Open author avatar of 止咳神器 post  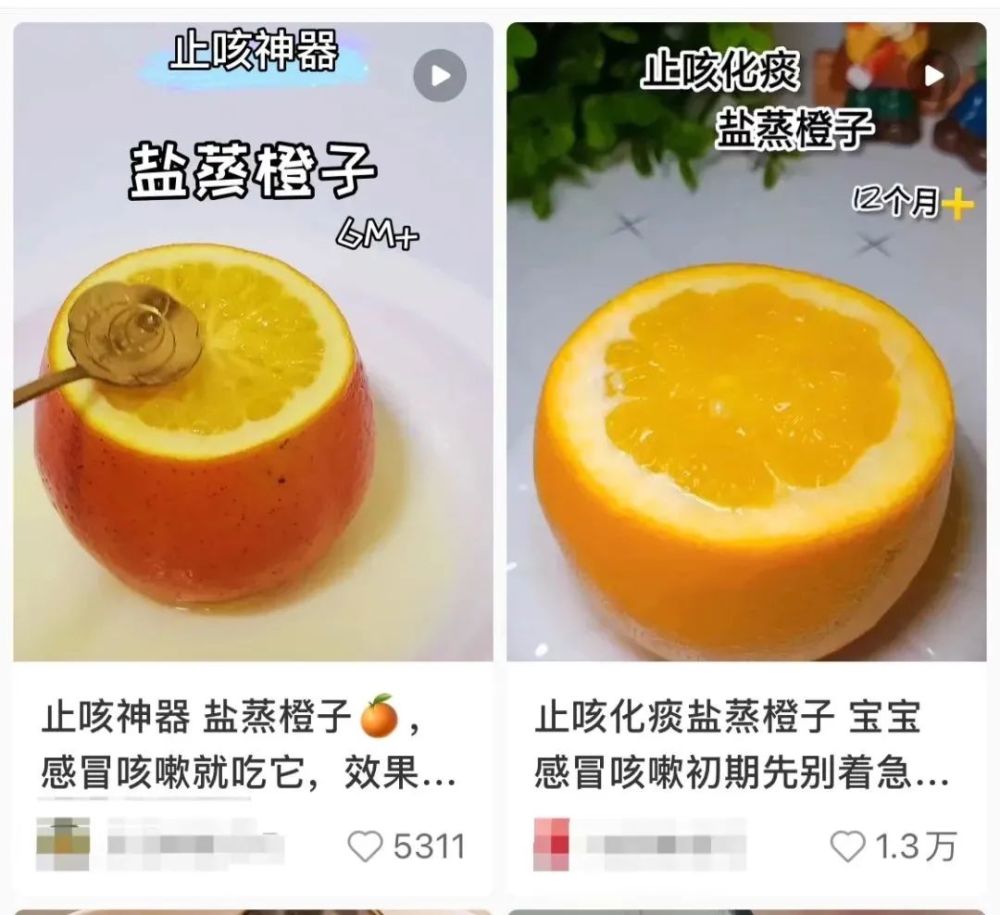[x=64, y=845]
